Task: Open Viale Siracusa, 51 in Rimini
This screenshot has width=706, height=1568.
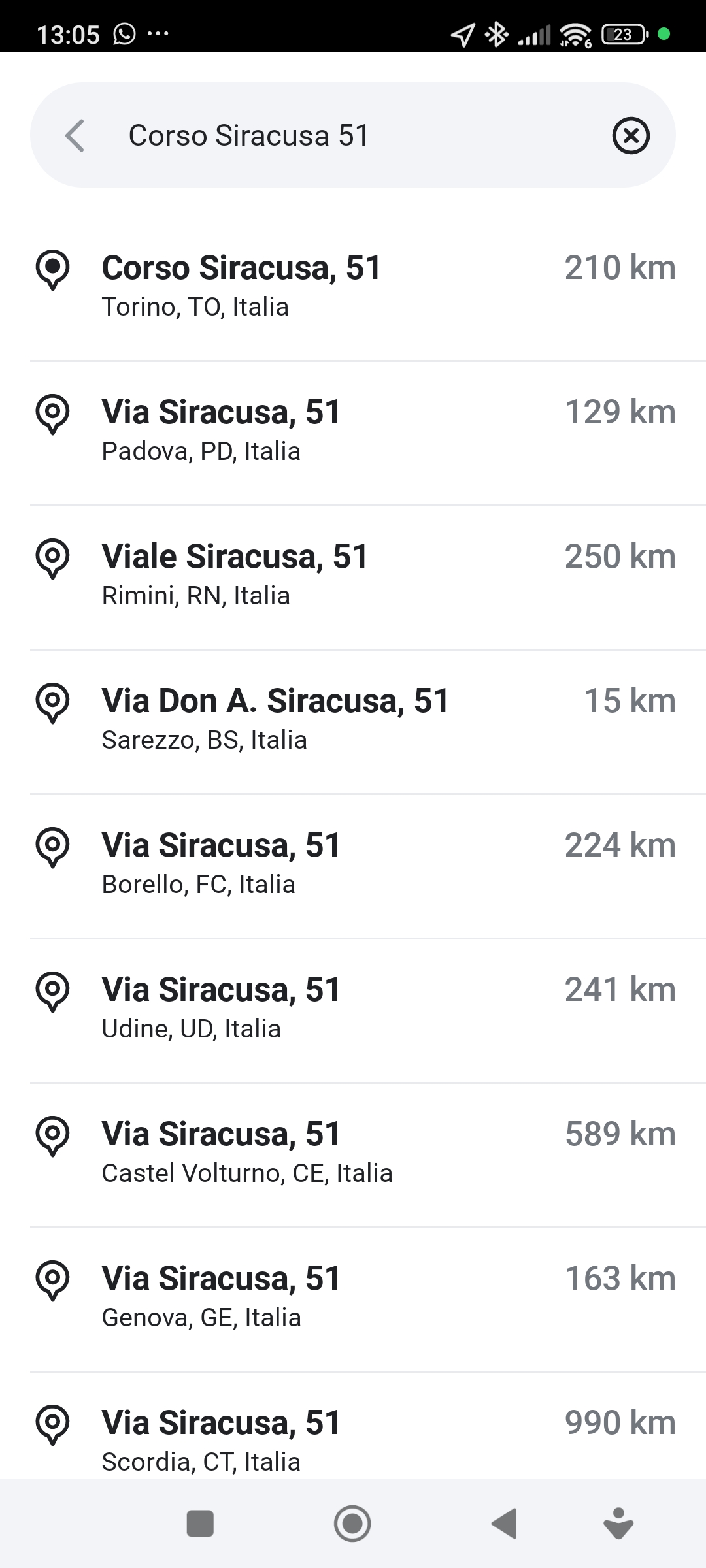Action: [x=353, y=575]
